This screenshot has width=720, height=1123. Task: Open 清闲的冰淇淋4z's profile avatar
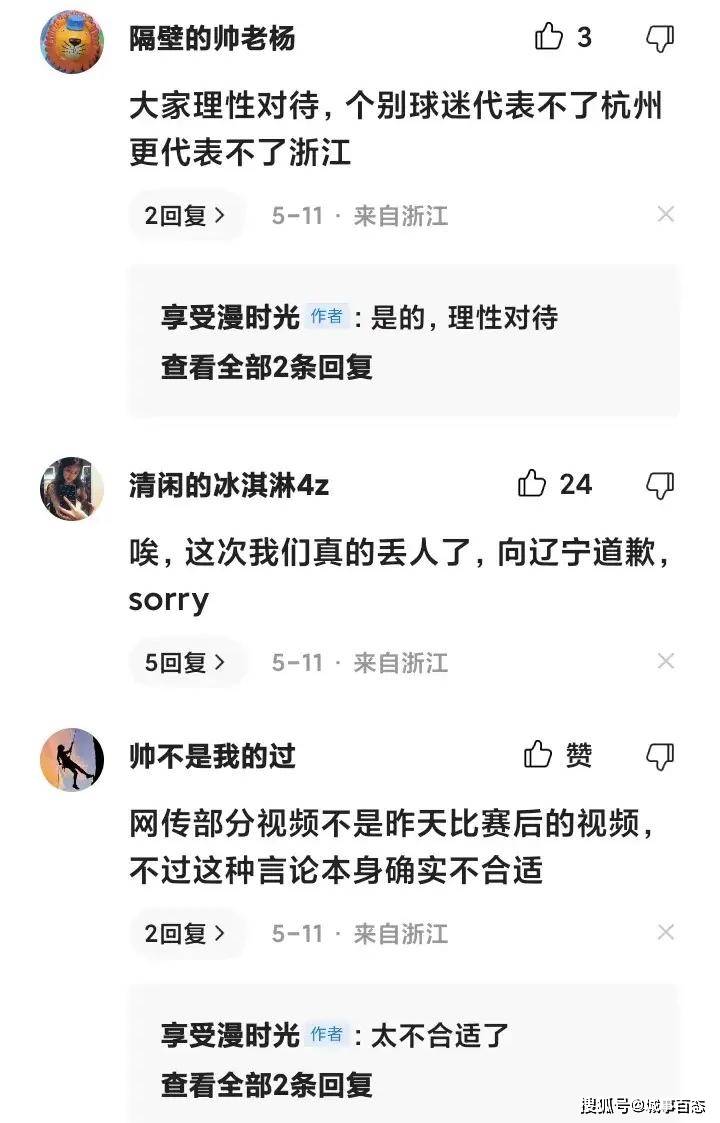click(x=72, y=488)
